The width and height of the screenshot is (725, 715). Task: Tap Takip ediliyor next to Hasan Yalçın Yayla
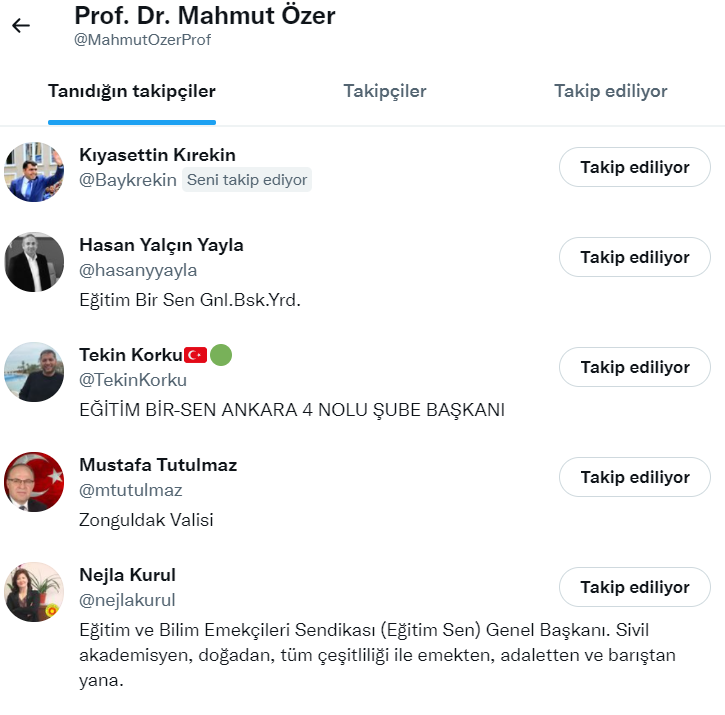pos(634,257)
